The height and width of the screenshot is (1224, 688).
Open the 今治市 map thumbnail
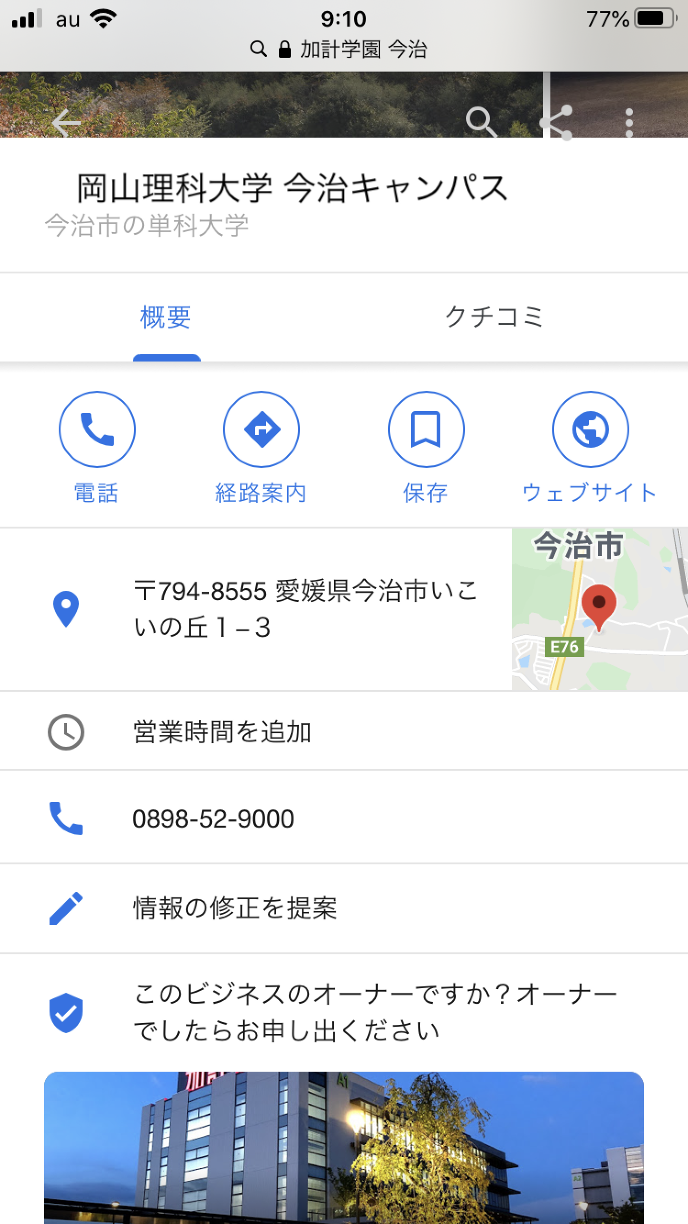tap(599, 609)
